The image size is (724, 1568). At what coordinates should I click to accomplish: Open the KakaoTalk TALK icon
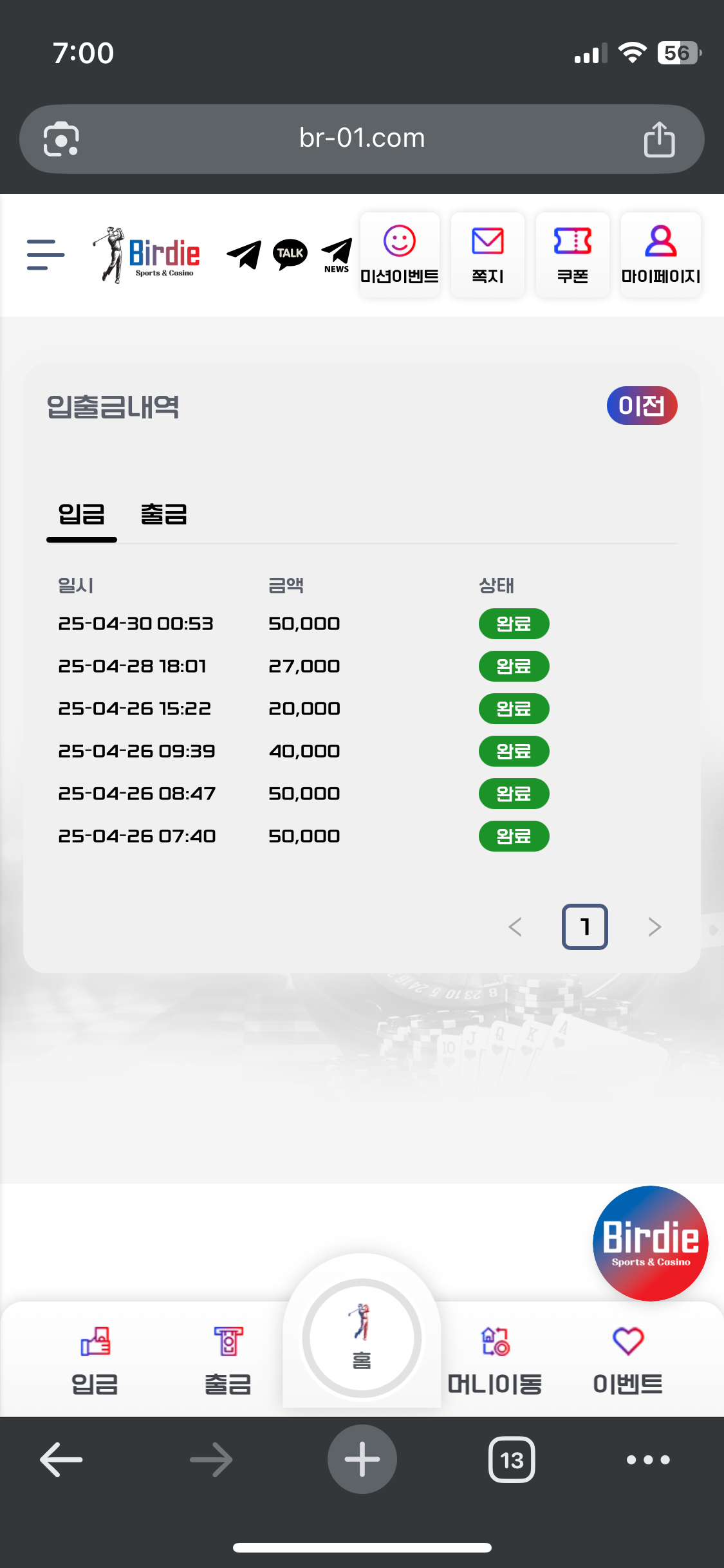(x=290, y=255)
